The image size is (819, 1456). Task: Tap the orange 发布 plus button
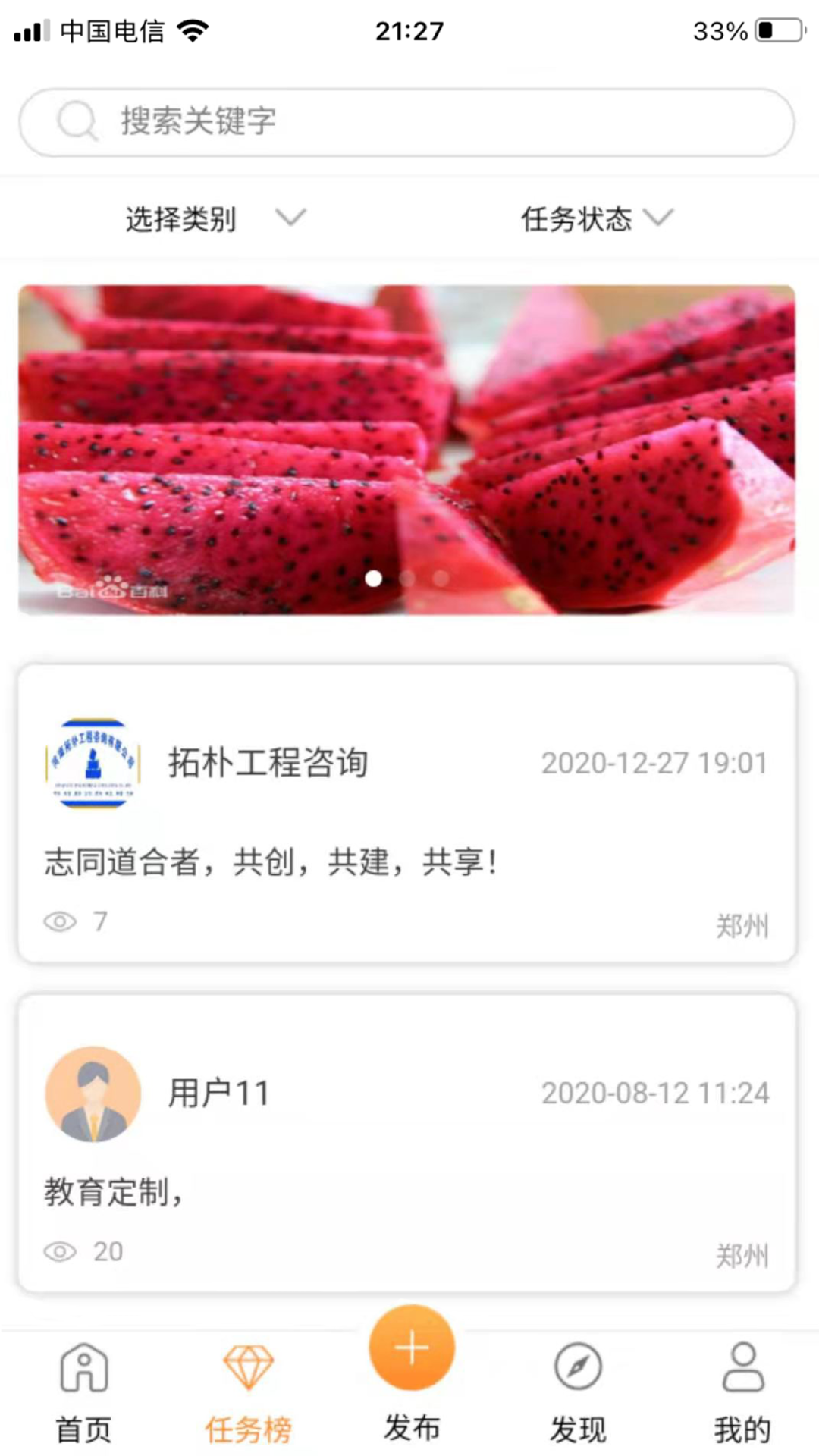[x=412, y=1348]
